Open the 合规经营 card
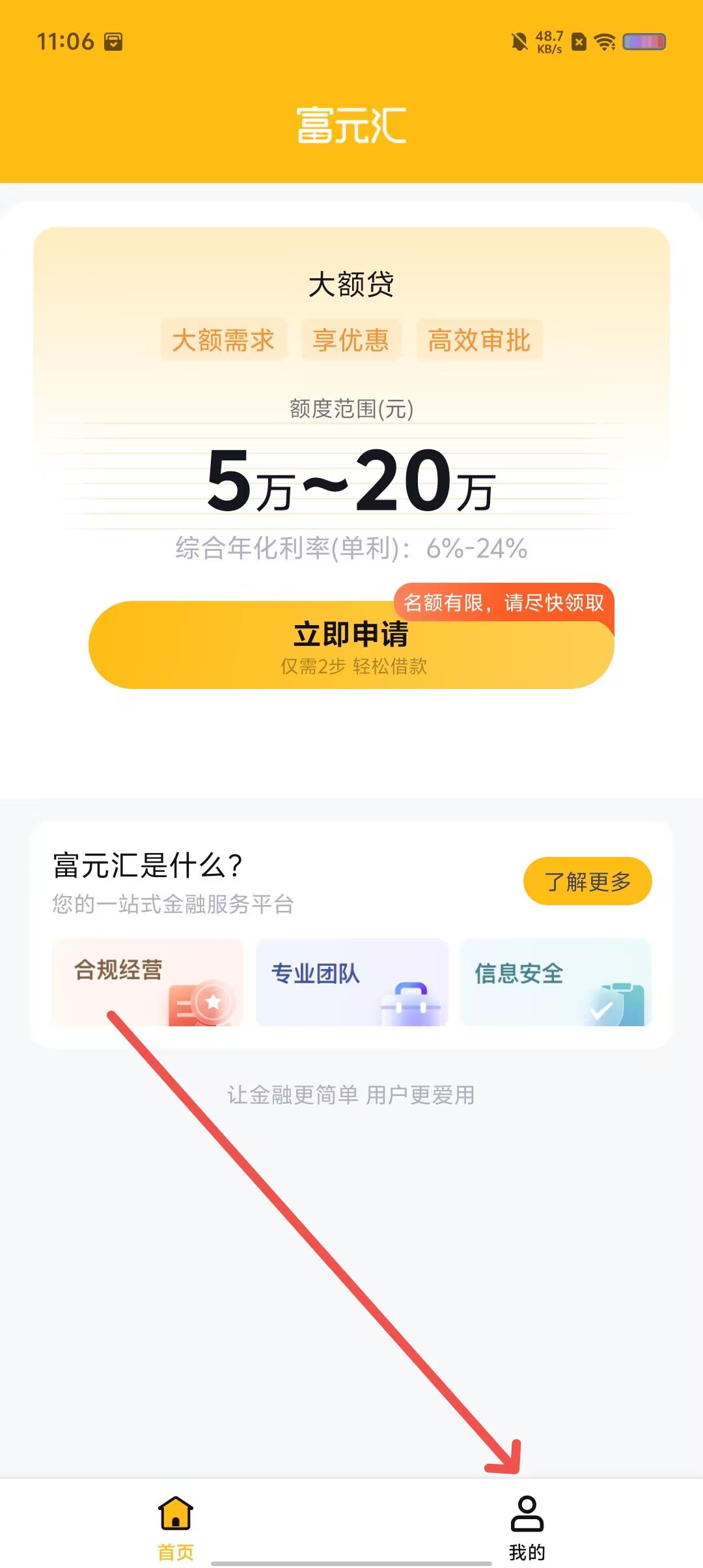This screenshot has height=1568, width=703. [x=148, y=982]
